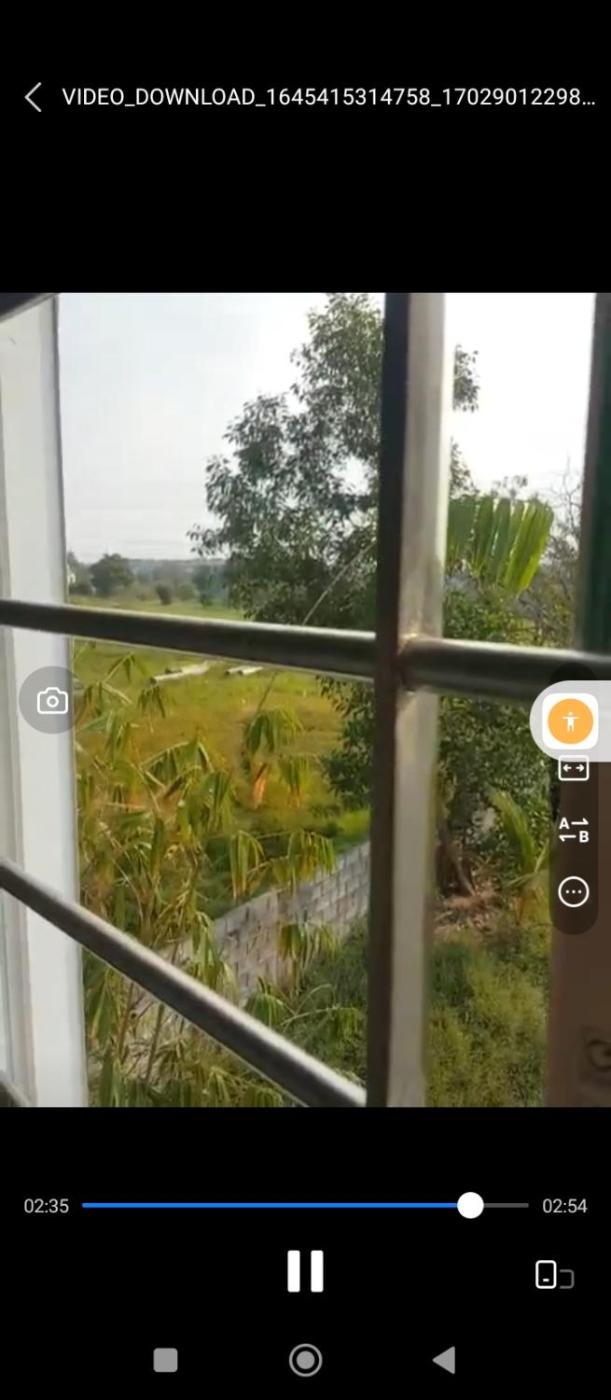Viewport: 611px width, 1400px height.
Task: Change the video aspect ratio
Action: 573,769
